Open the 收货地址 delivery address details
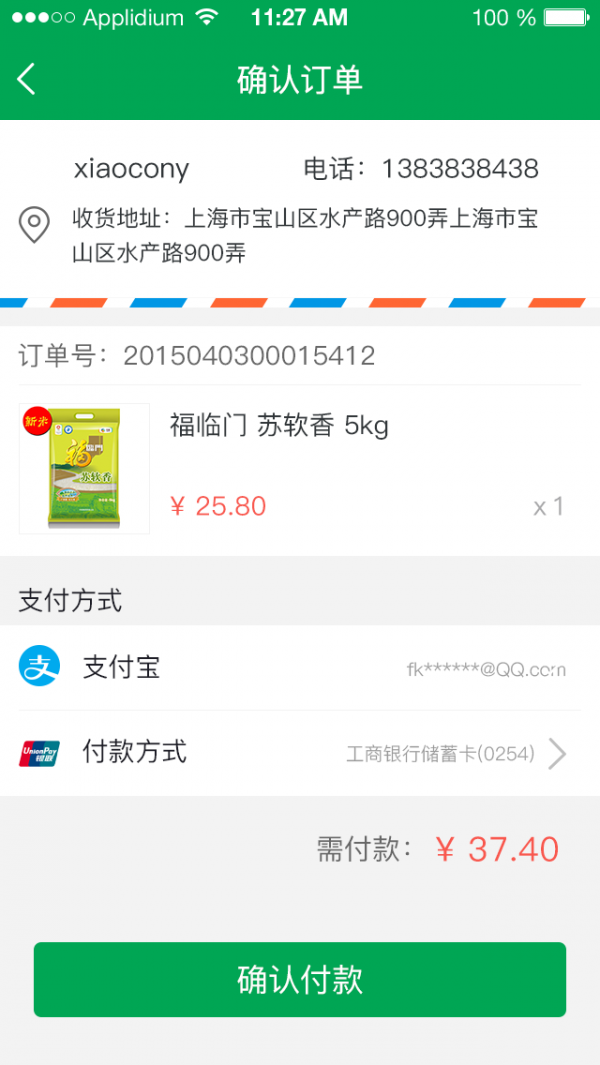Screen dimensions: 600x1065 (300, 230)
